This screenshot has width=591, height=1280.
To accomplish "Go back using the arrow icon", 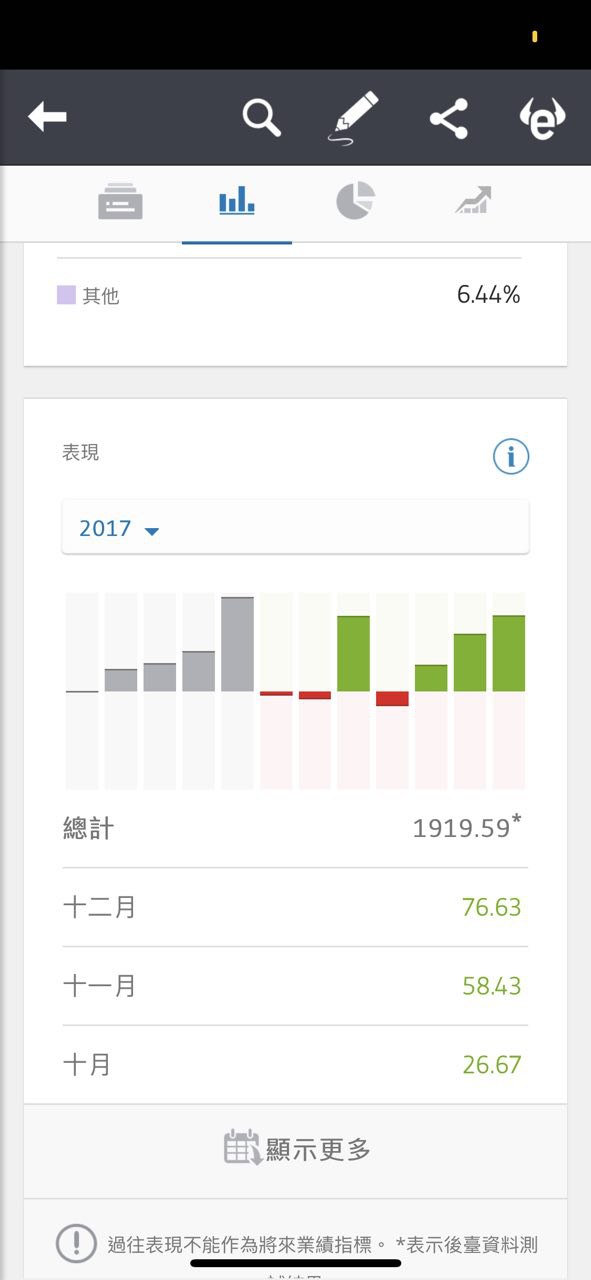I will (47, 118).
